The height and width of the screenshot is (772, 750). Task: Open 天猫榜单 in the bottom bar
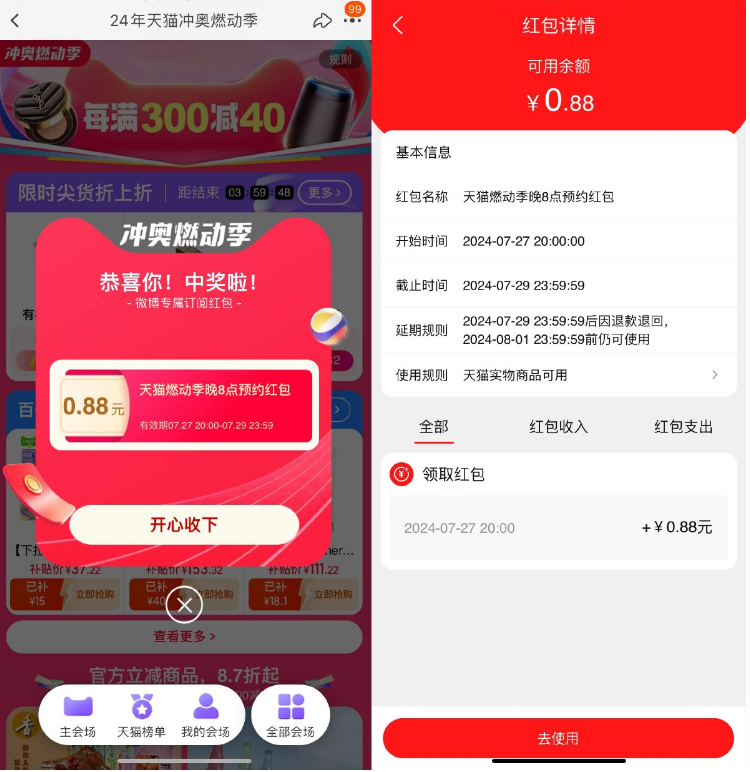click(x=142, y=716)
